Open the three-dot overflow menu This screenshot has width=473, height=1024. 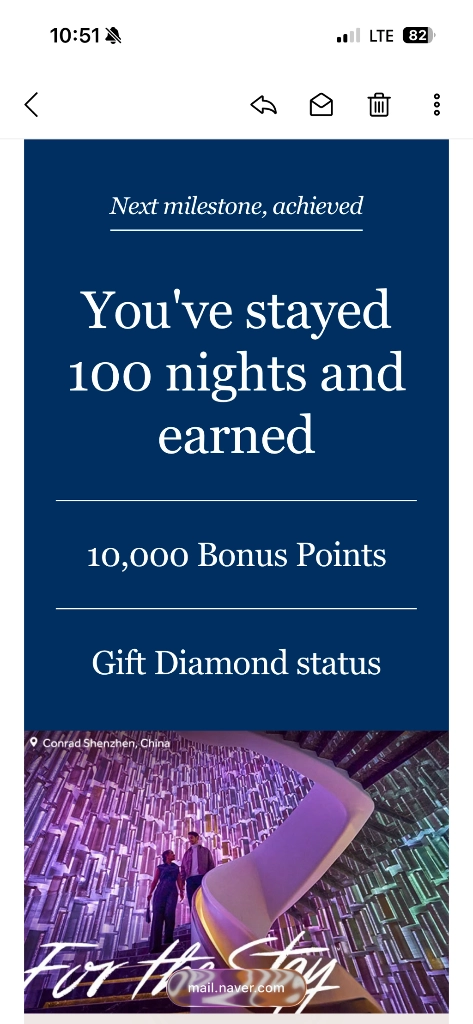436,104
